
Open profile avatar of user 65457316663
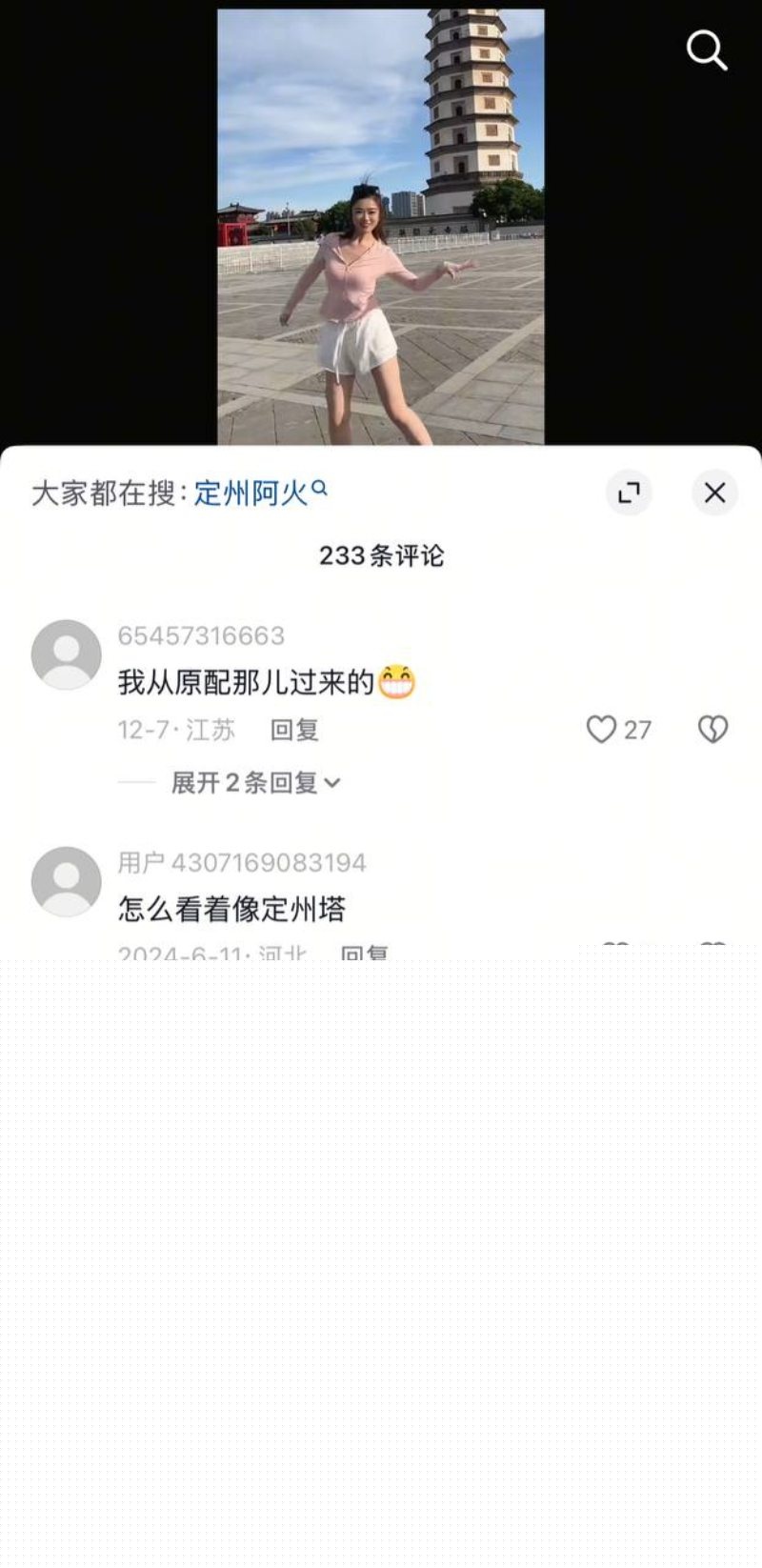65,653
